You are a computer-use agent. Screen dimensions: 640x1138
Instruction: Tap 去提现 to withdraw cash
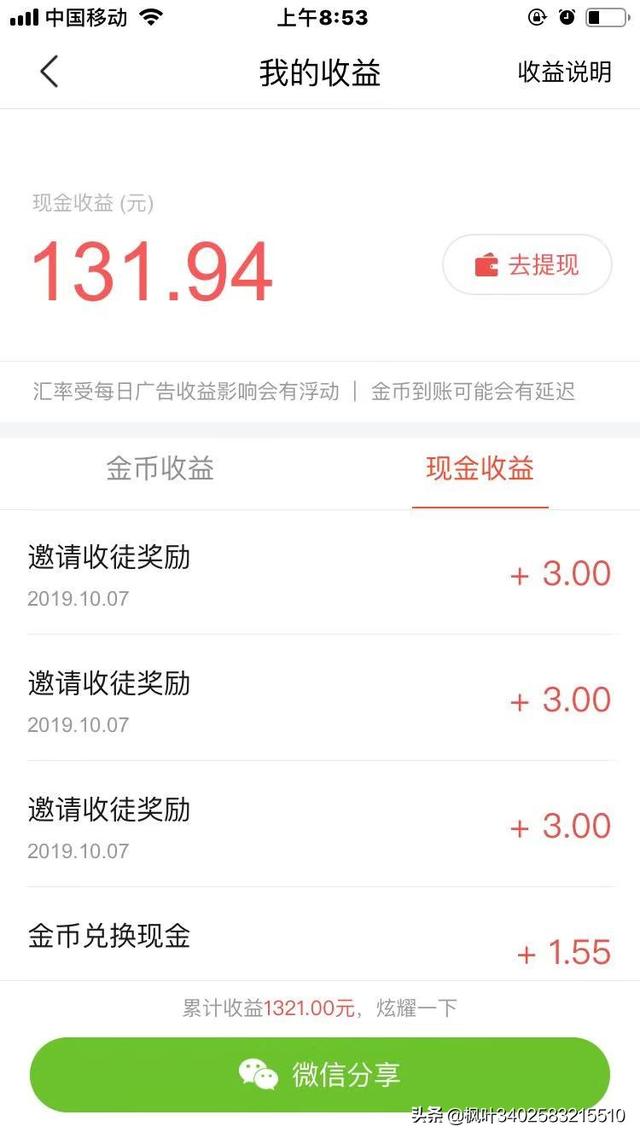click(527, 265)
